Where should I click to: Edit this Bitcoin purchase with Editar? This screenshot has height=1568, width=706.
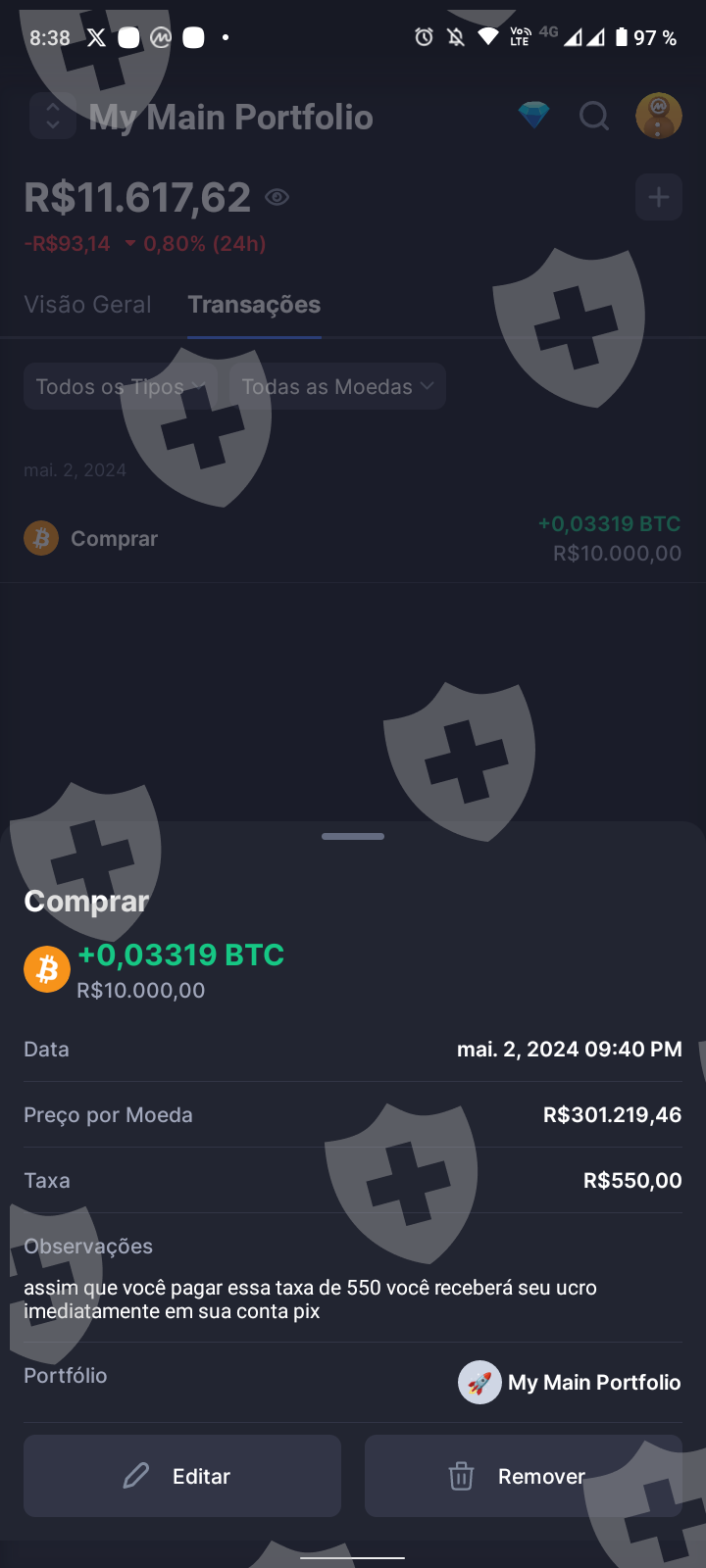tap(182, 1476)
